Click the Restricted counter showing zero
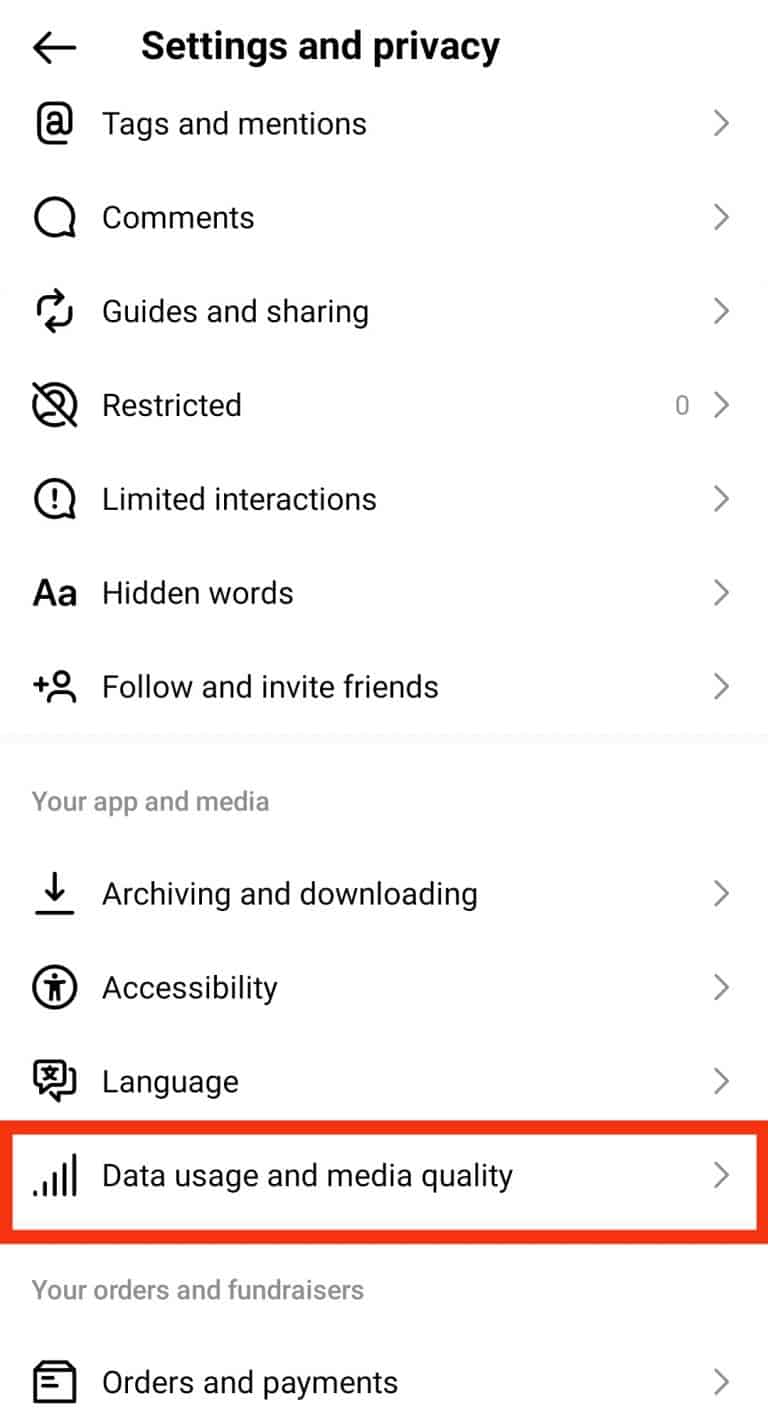The height and width of the screenshot is (1428, 768). (x=682, y=405)
